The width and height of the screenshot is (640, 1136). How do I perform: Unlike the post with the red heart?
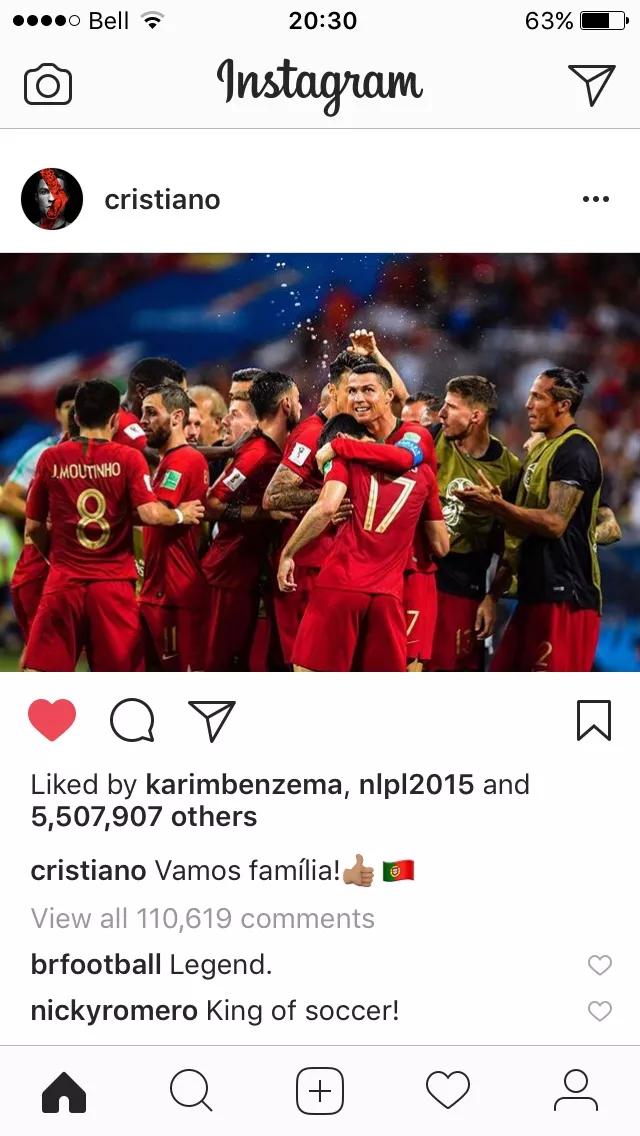pos(52,720)
